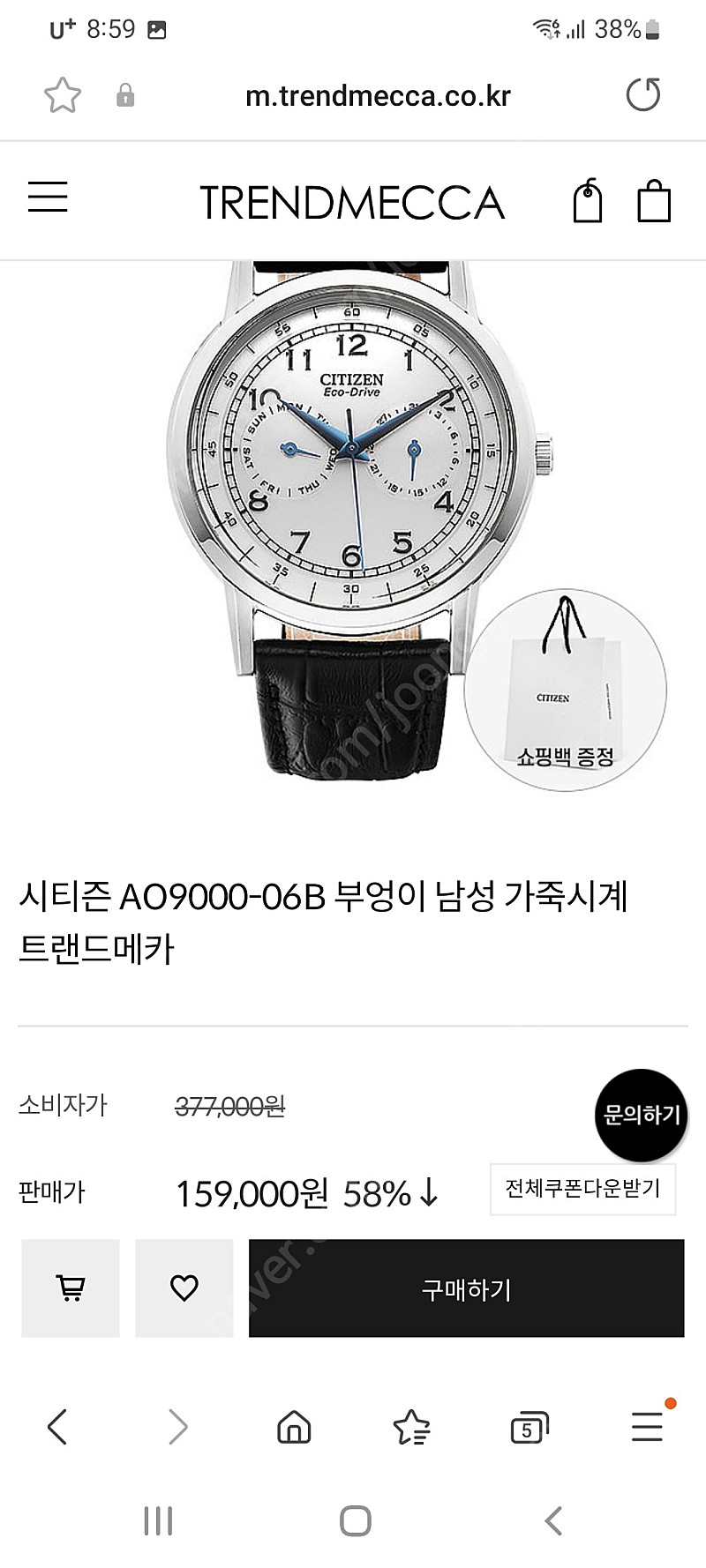The image size is (706, 1568).
Task: Tap the URL m.trendmecca.co.kr
Action: click(x=378, y=95)
